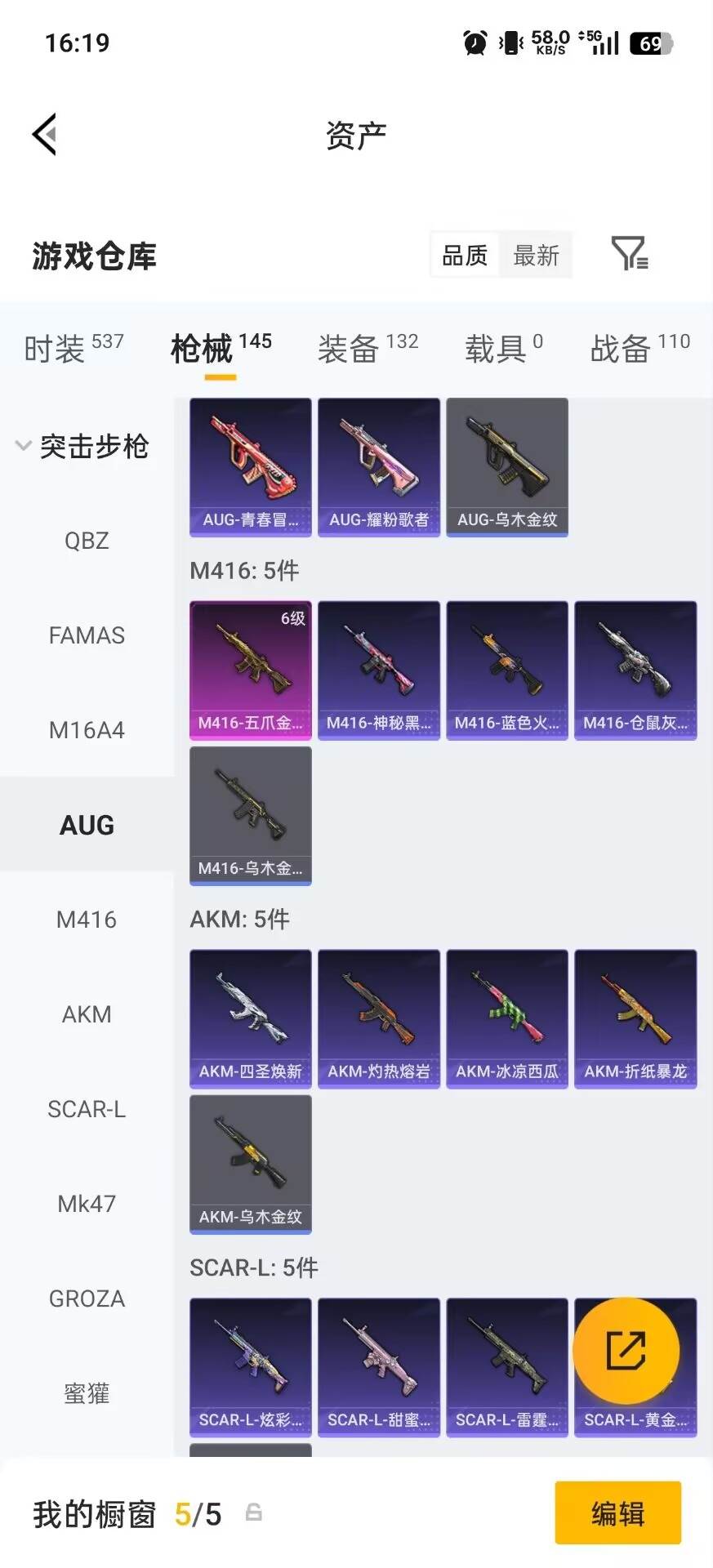Open the AUG-乌木金纹 skin thumbnail
This screenshot has height=1568, width=713.
tap(507, 467)
